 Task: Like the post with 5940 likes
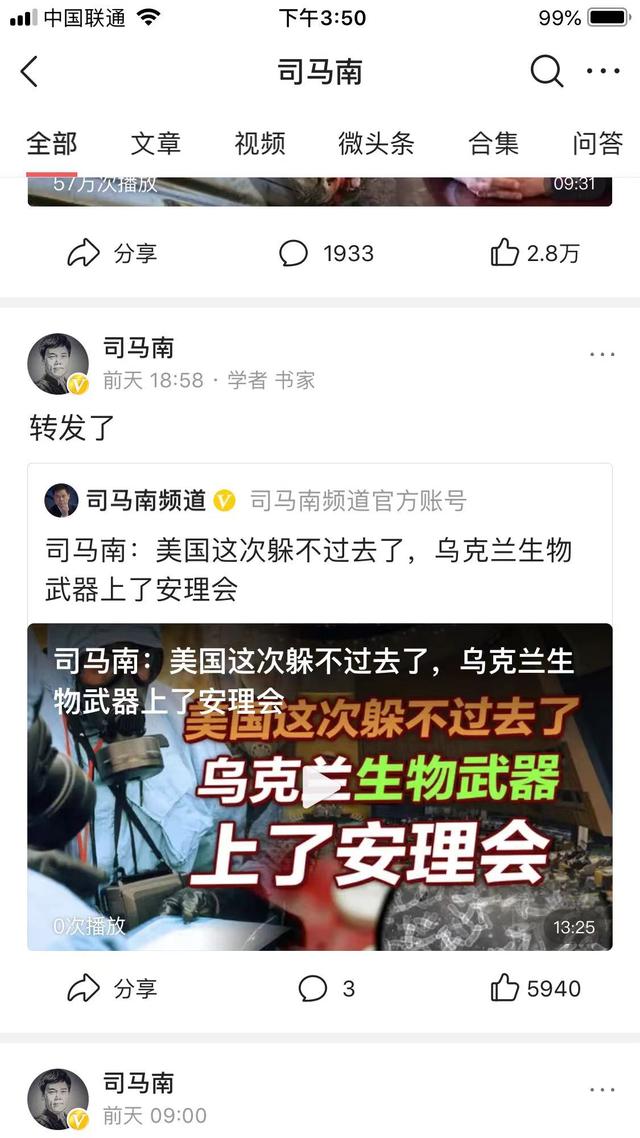point(535,989)
